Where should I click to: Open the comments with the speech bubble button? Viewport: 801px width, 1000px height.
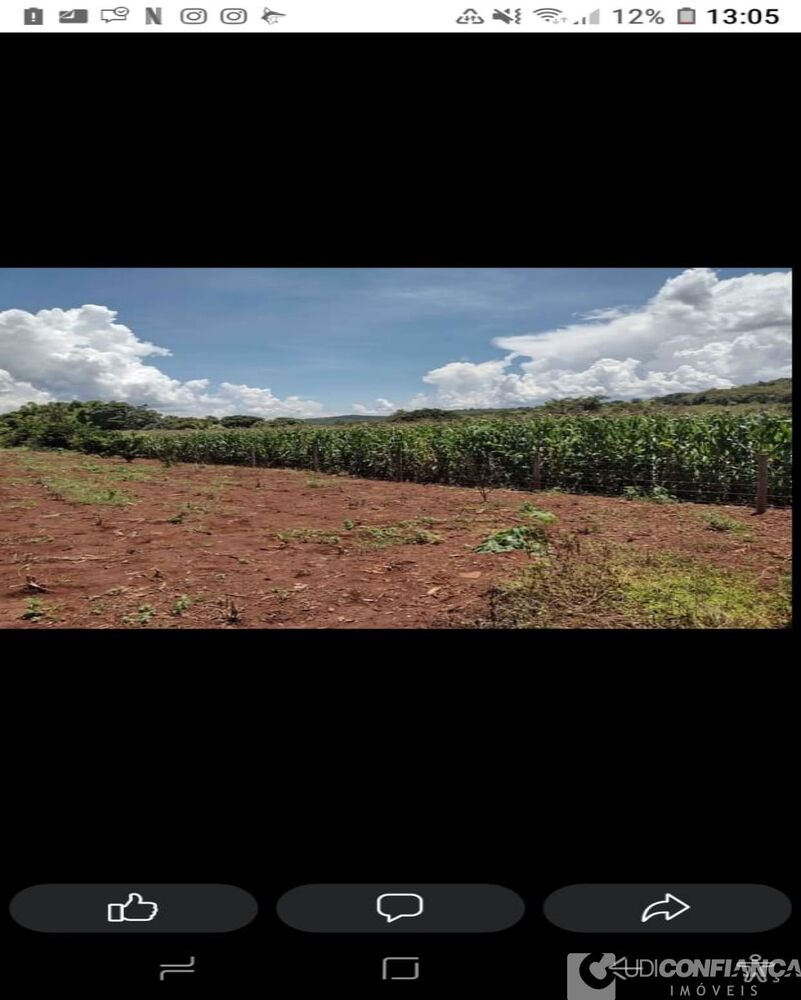(400, 908)
